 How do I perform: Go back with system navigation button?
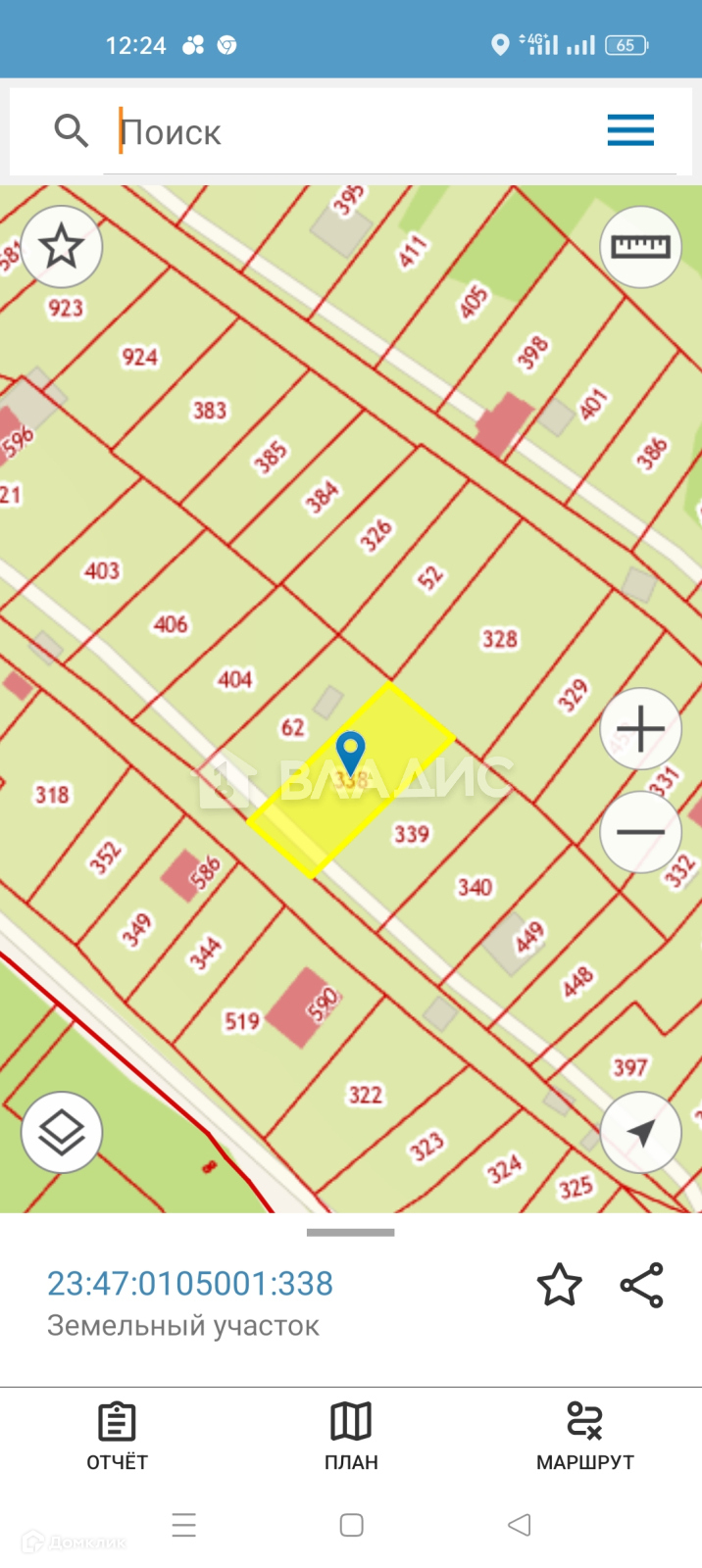[519, 1525]
